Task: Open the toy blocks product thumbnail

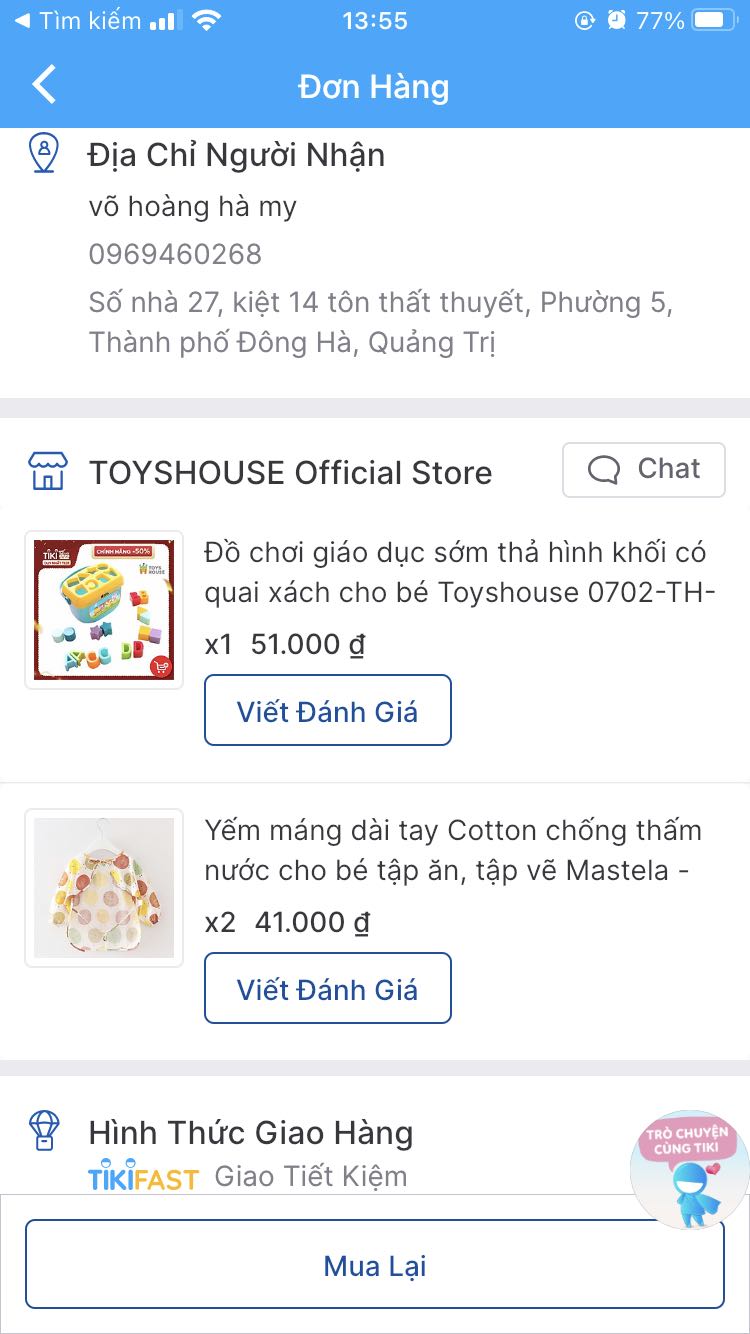Action: pos(104,609)
